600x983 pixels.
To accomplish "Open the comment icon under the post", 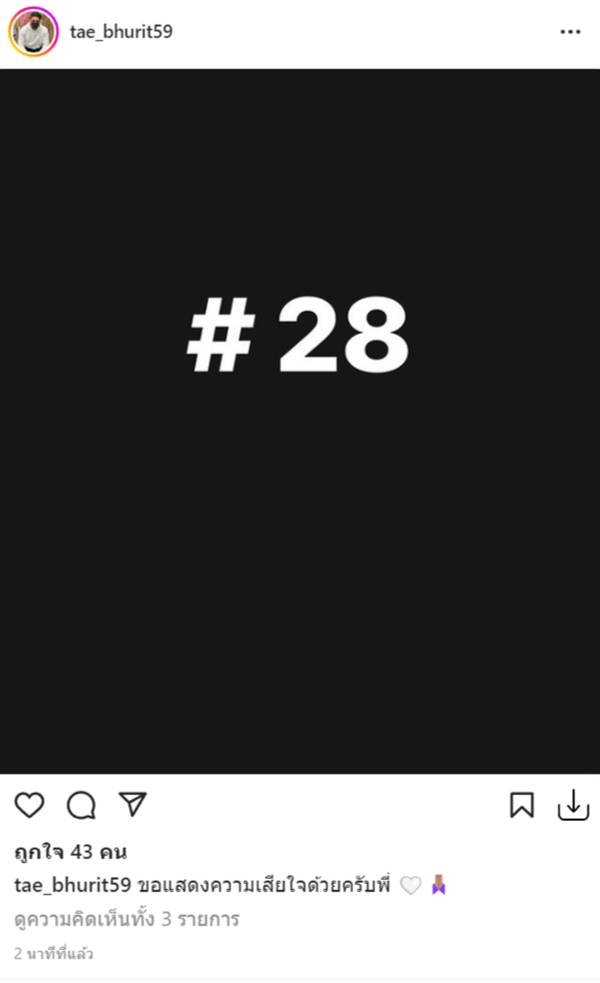I will (81, 805).
